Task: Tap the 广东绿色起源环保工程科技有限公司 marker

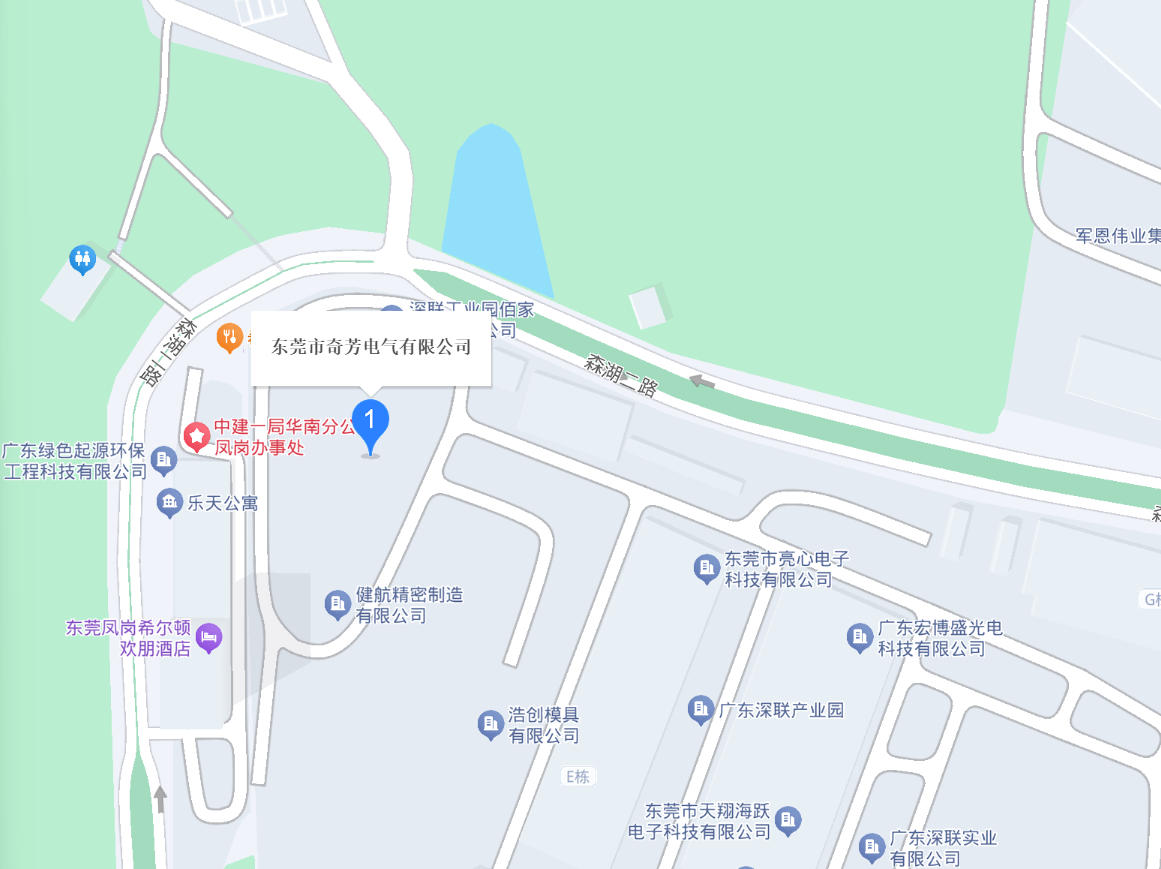Action: coord(165,461)
